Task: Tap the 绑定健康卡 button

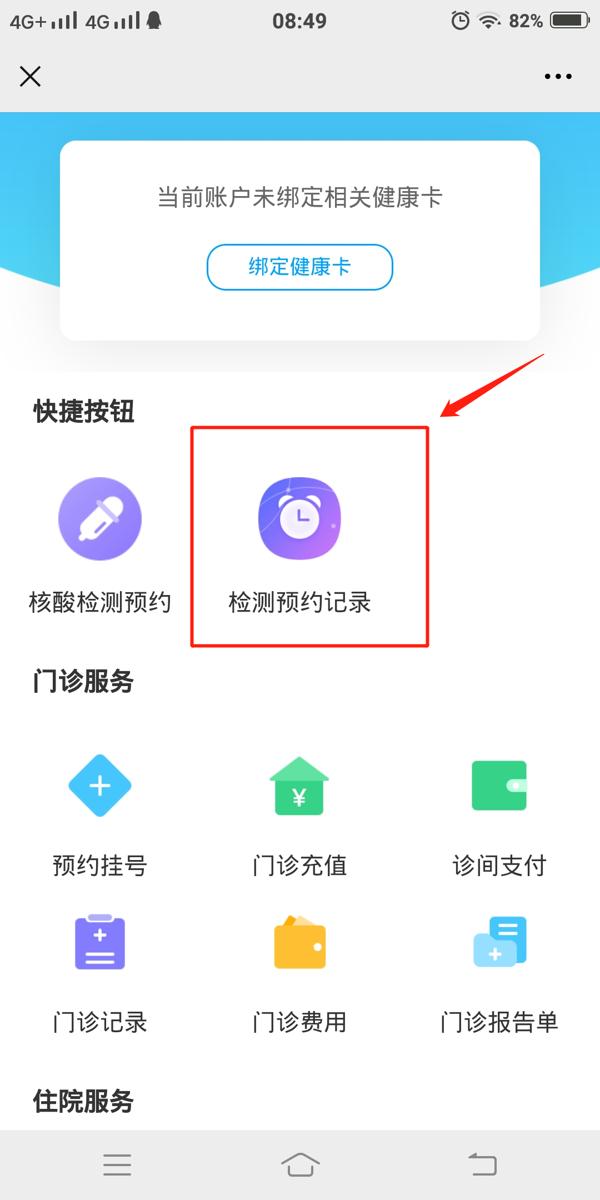Action: click(300, 267)
